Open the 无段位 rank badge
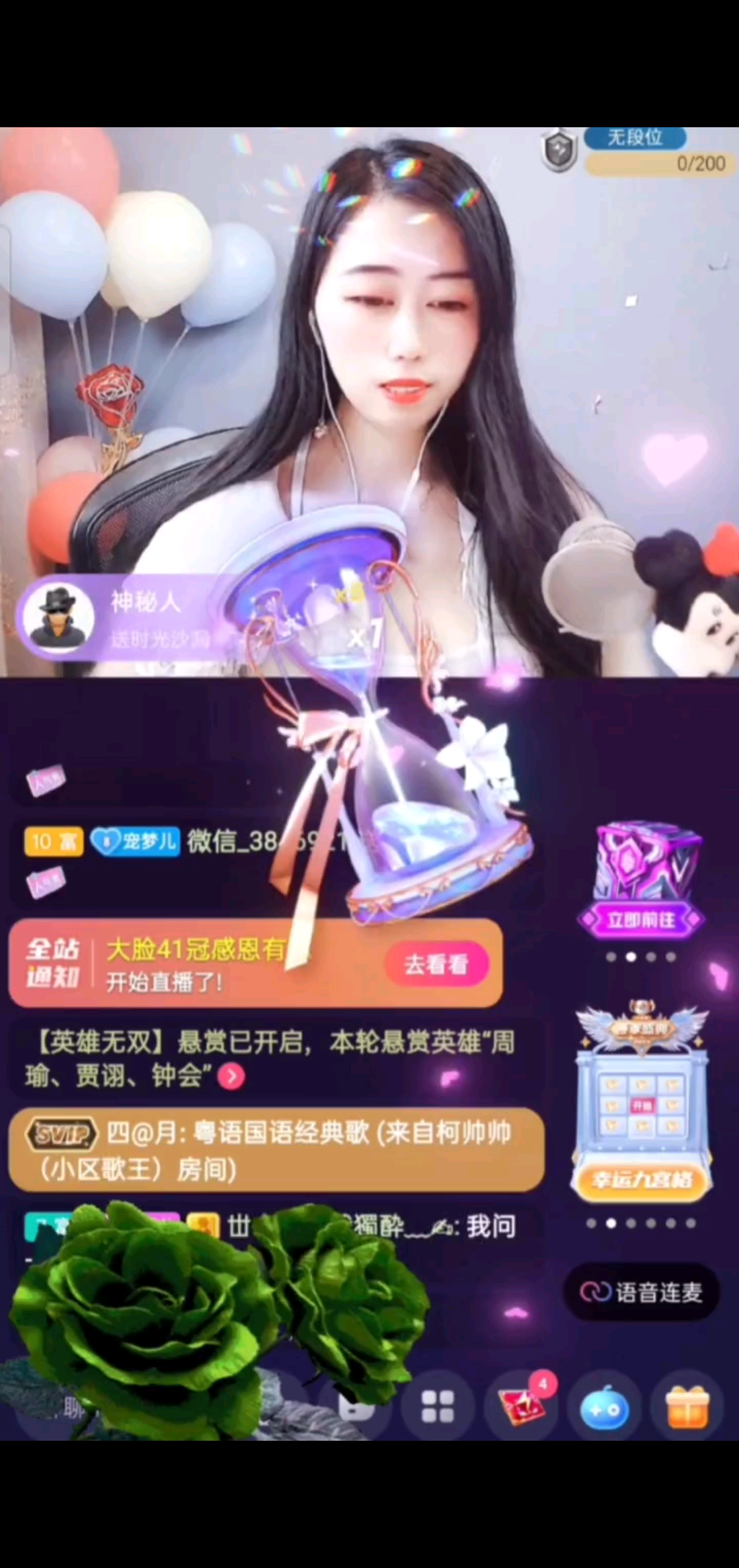This screenshot has width=739, height=1568. tap(635, 139)
